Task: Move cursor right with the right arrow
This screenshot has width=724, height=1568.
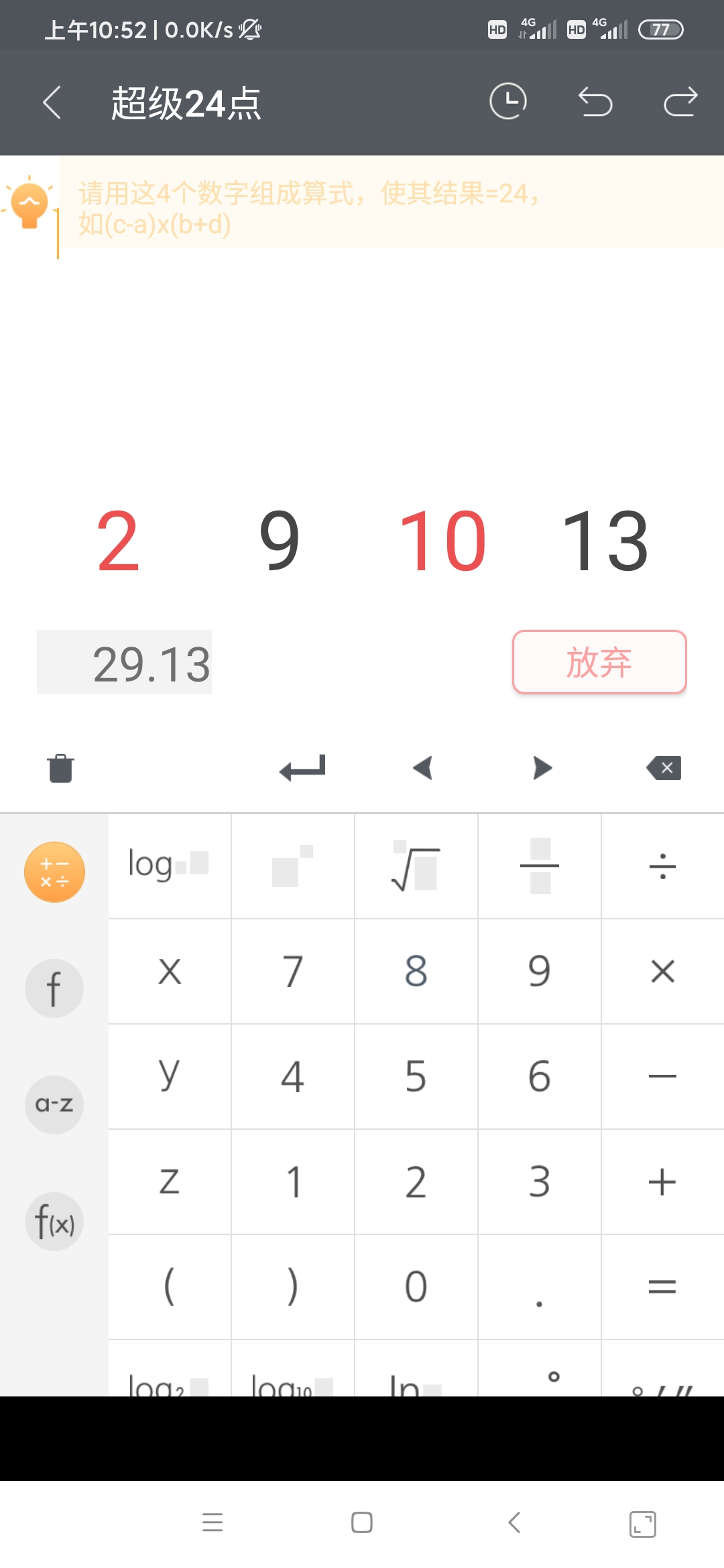Action: point(542,768)
